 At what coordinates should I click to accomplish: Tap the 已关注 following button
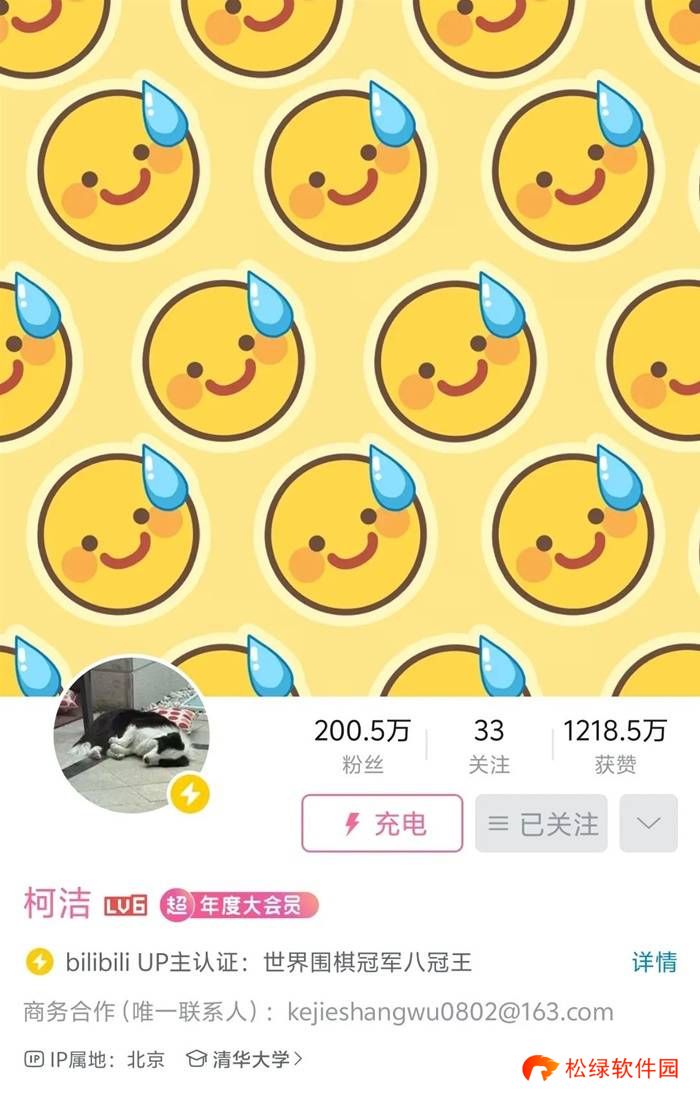coord(541,823)
